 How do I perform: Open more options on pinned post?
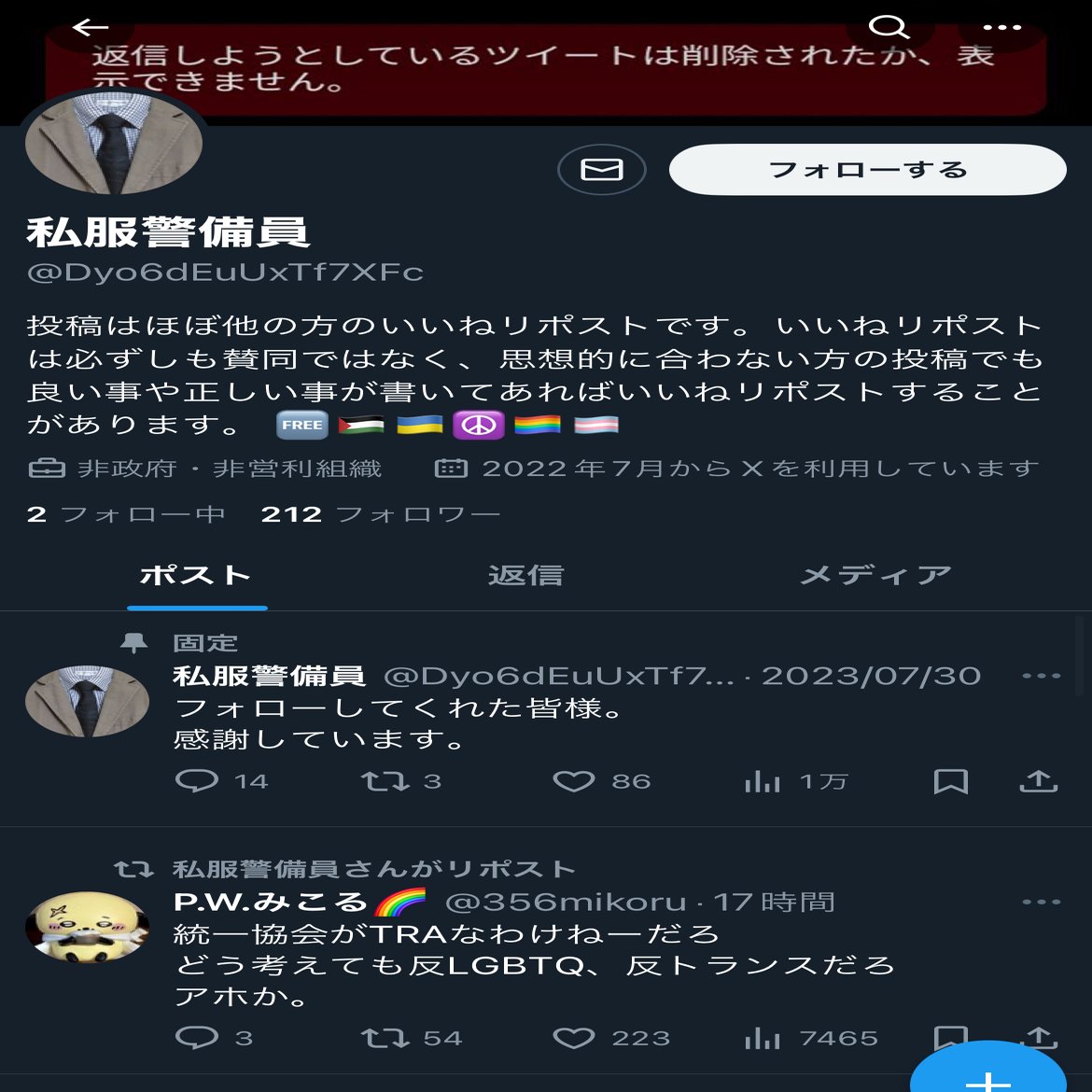[x=1041, y=676]
